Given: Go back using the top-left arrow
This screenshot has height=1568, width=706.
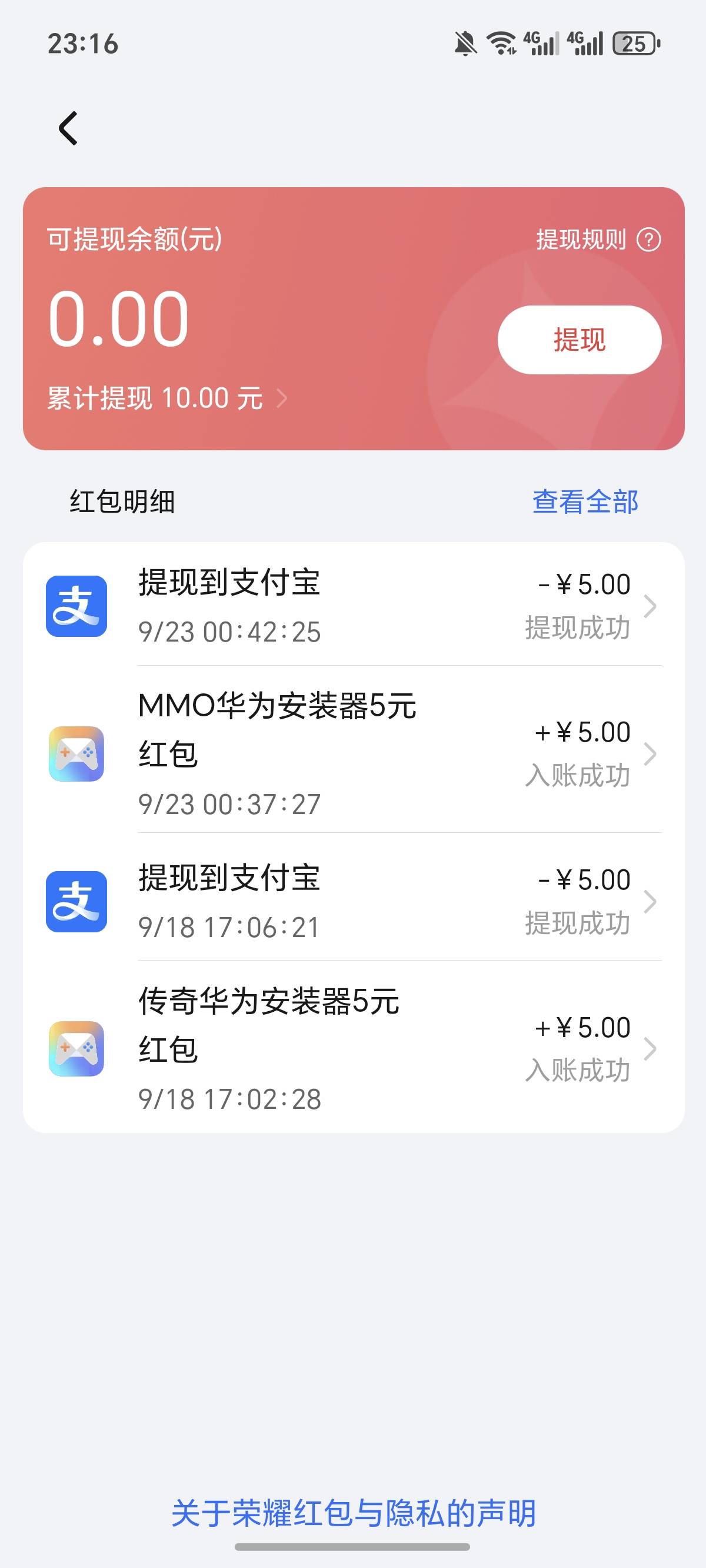Looking at the screenshot, I should 68,128.
